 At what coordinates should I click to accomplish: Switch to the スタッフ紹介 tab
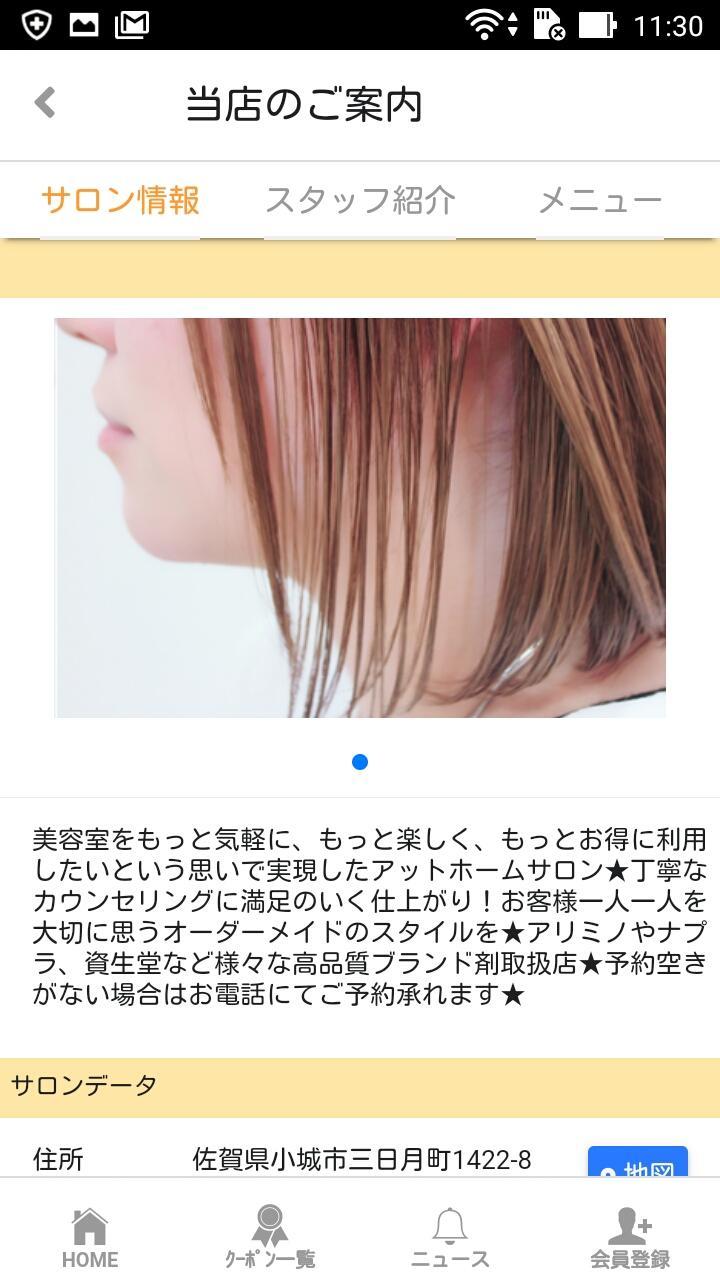pyautogui.click(x=361, y=200)
